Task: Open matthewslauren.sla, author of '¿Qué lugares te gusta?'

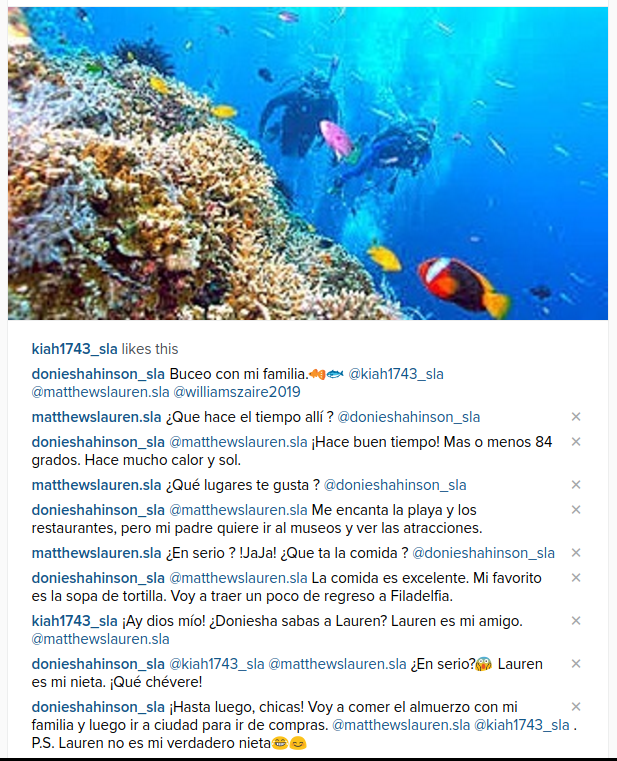Action: [96, 485]
